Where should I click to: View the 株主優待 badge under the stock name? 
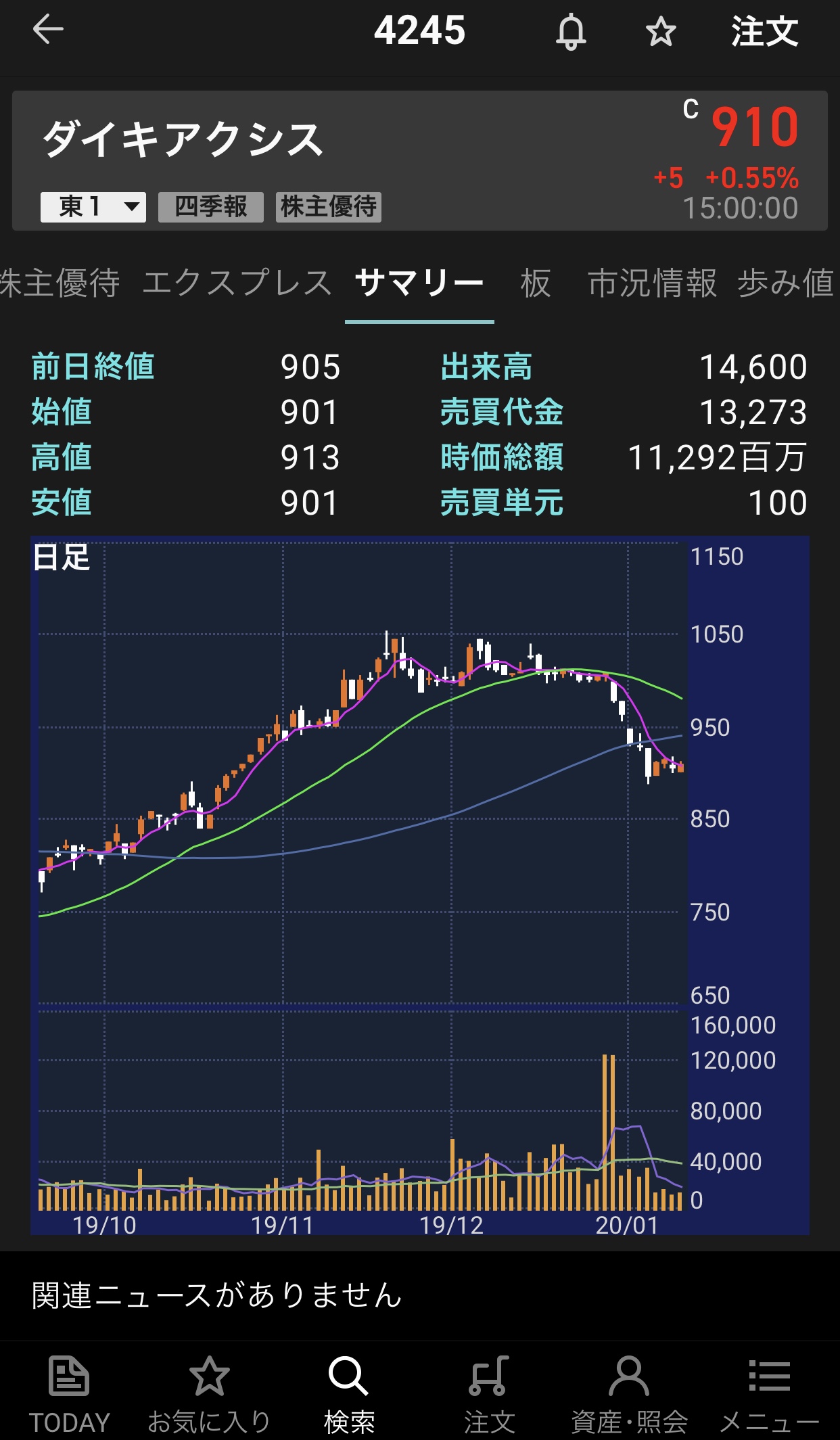[x=329, y=206]
